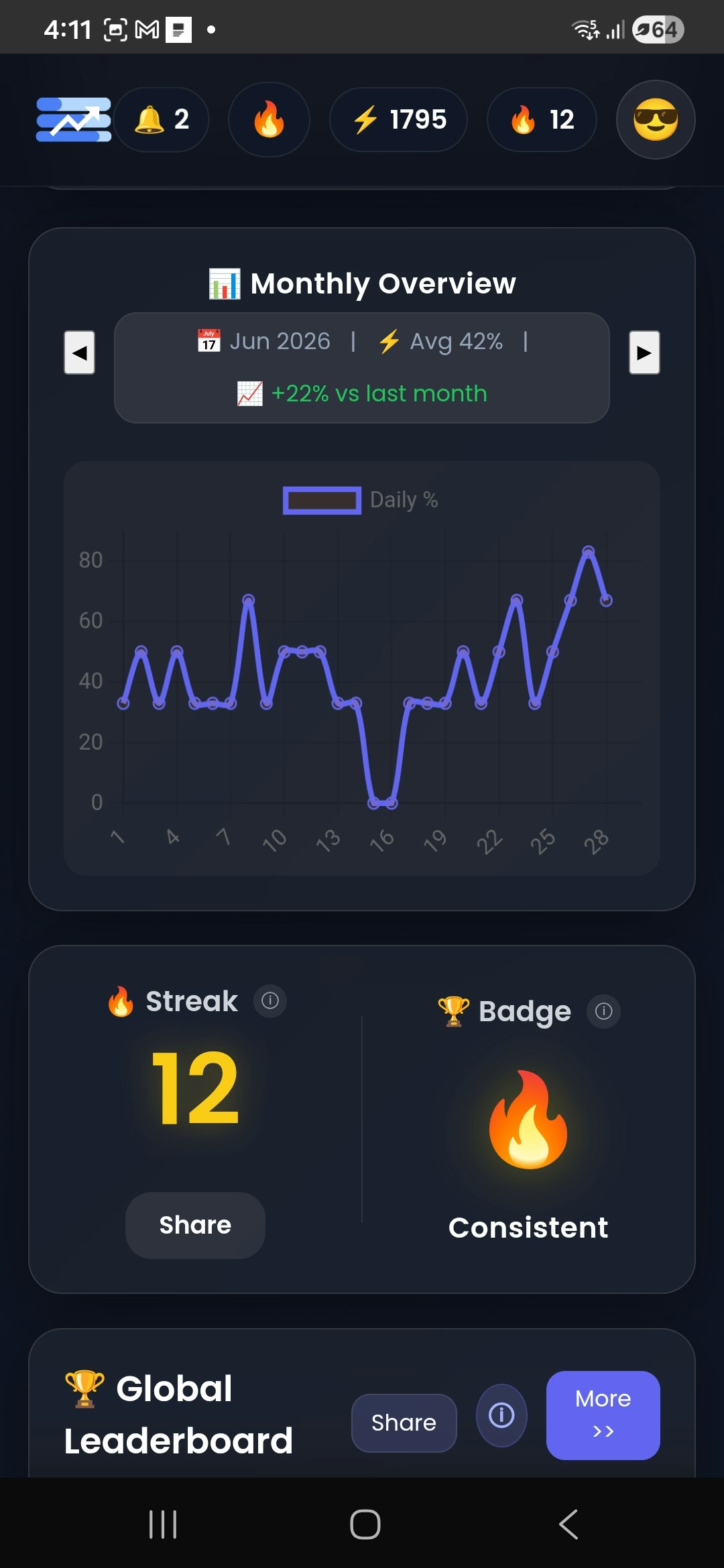The image size is (724, 1568).
Task: Toggle the Daily % chart legend
Action: click(361, 501)
